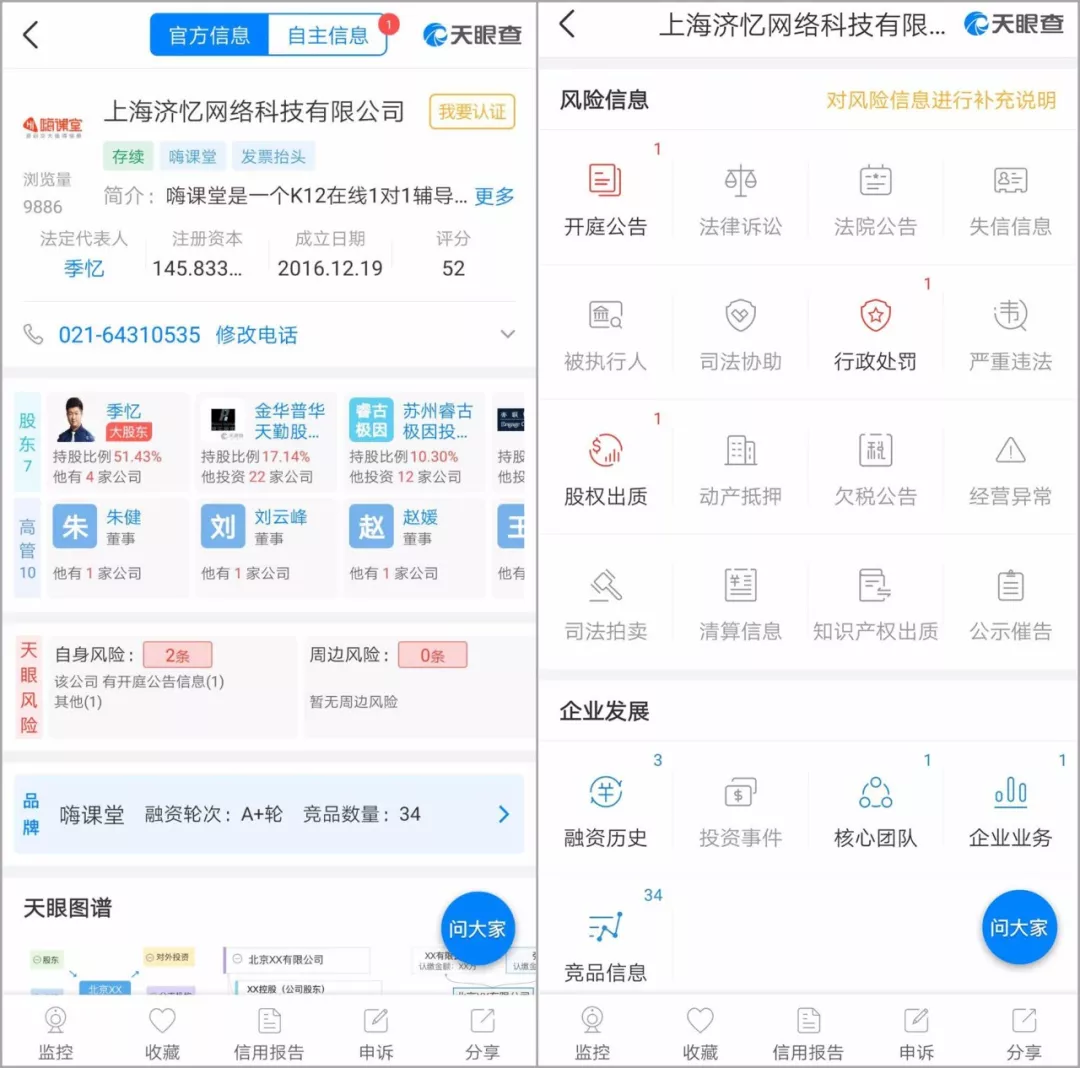Open 行政处罚 records
The width and height of the screenshot is (1080, 1068).
pos(875,336)
